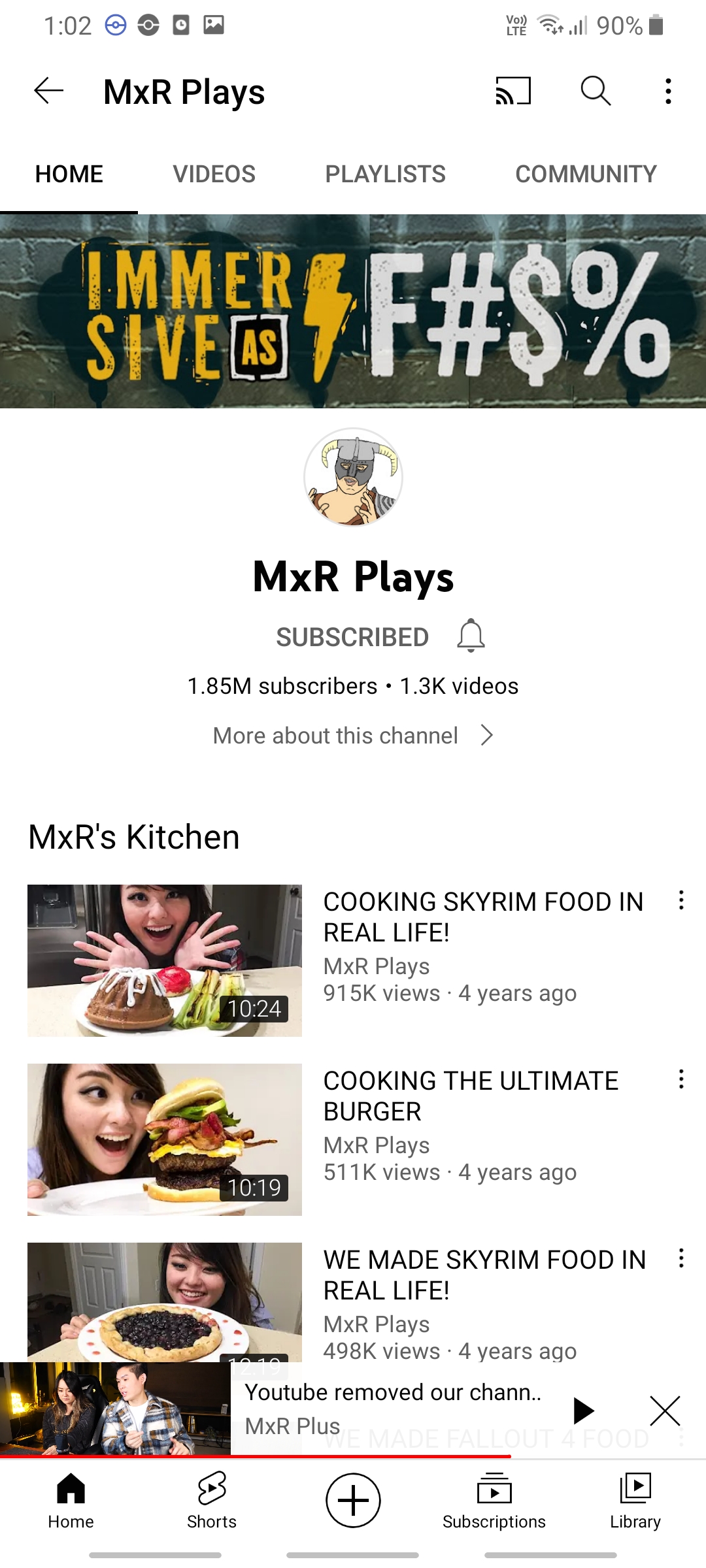706x1568 pixels.
Task: Open notification bell settings for channel
Action: pyautogui.click(x=471, y=636)
